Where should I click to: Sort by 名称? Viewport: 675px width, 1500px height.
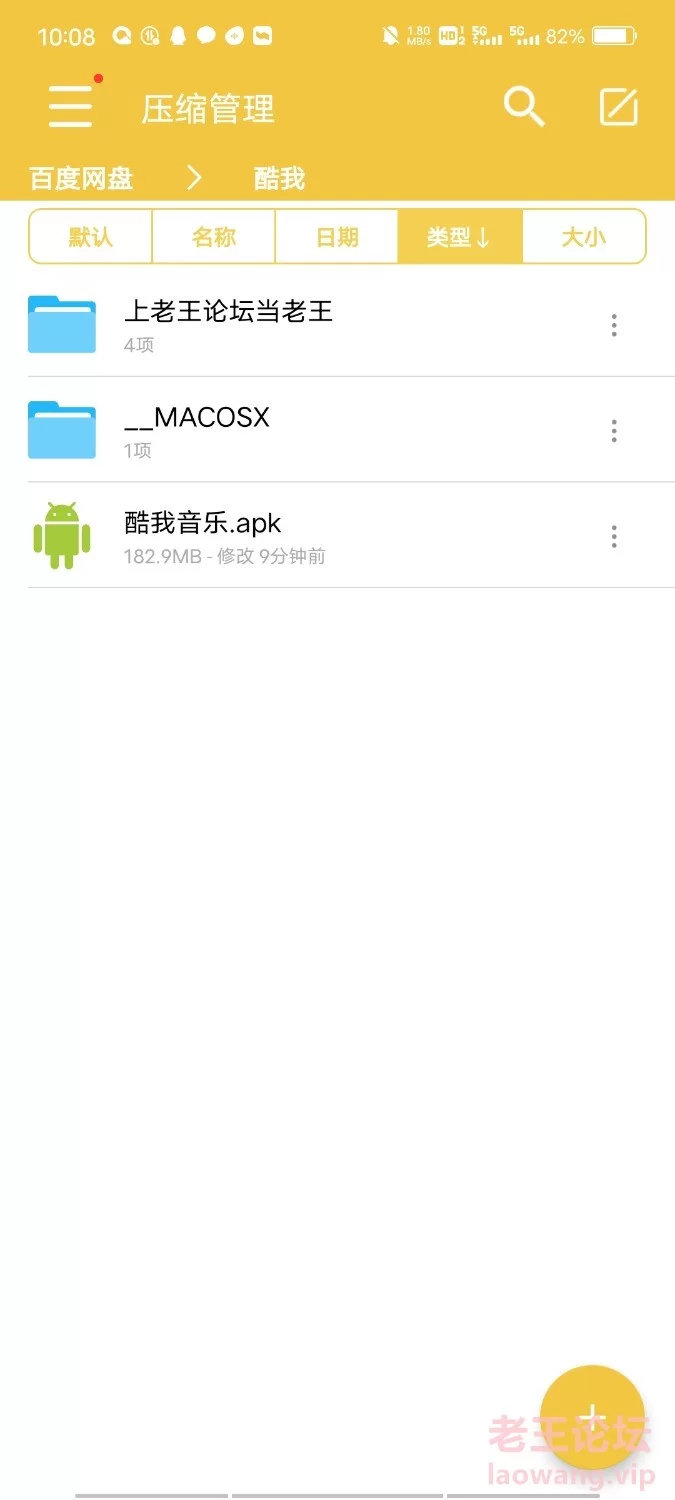214,237
